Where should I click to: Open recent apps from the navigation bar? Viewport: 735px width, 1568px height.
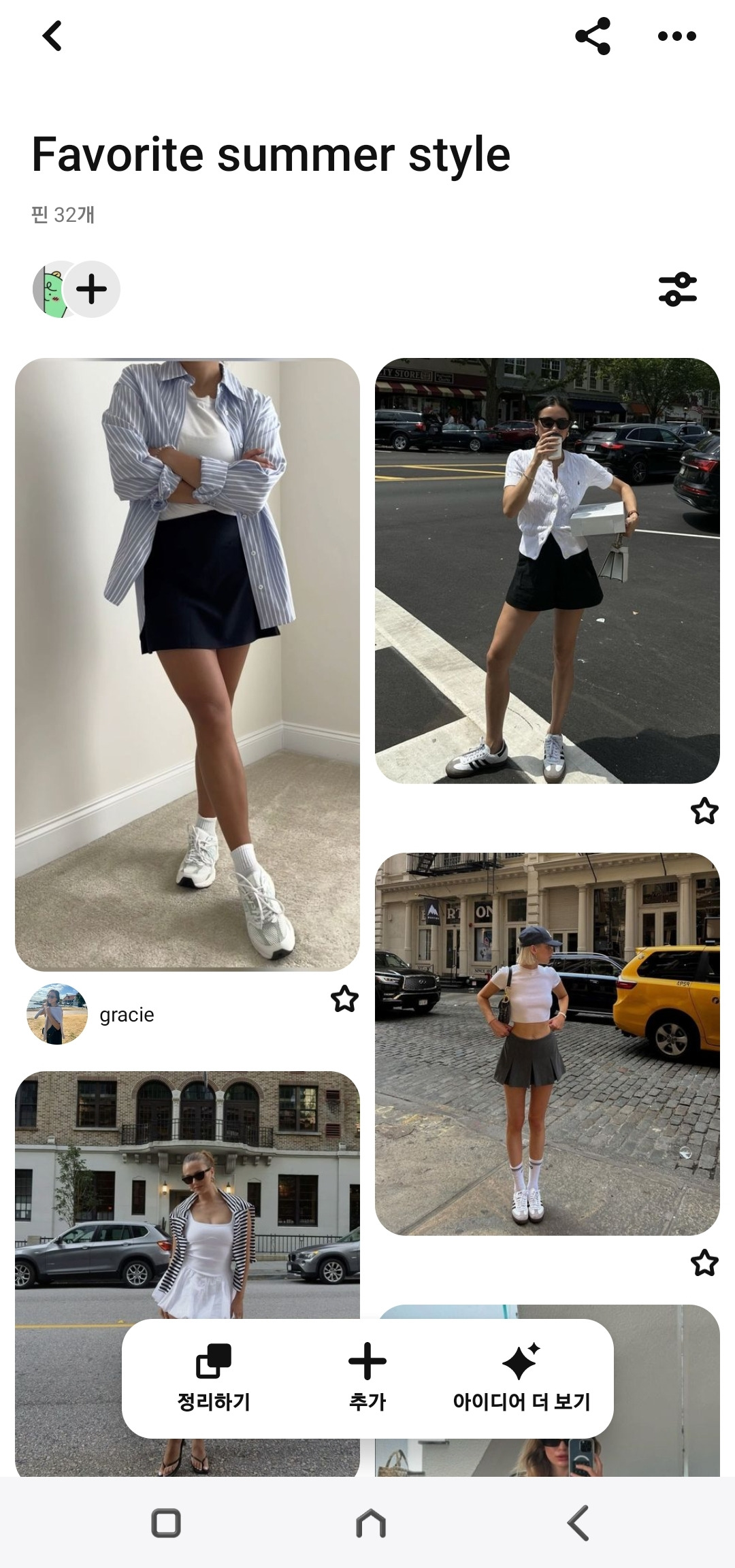[x=166, y=1523]
